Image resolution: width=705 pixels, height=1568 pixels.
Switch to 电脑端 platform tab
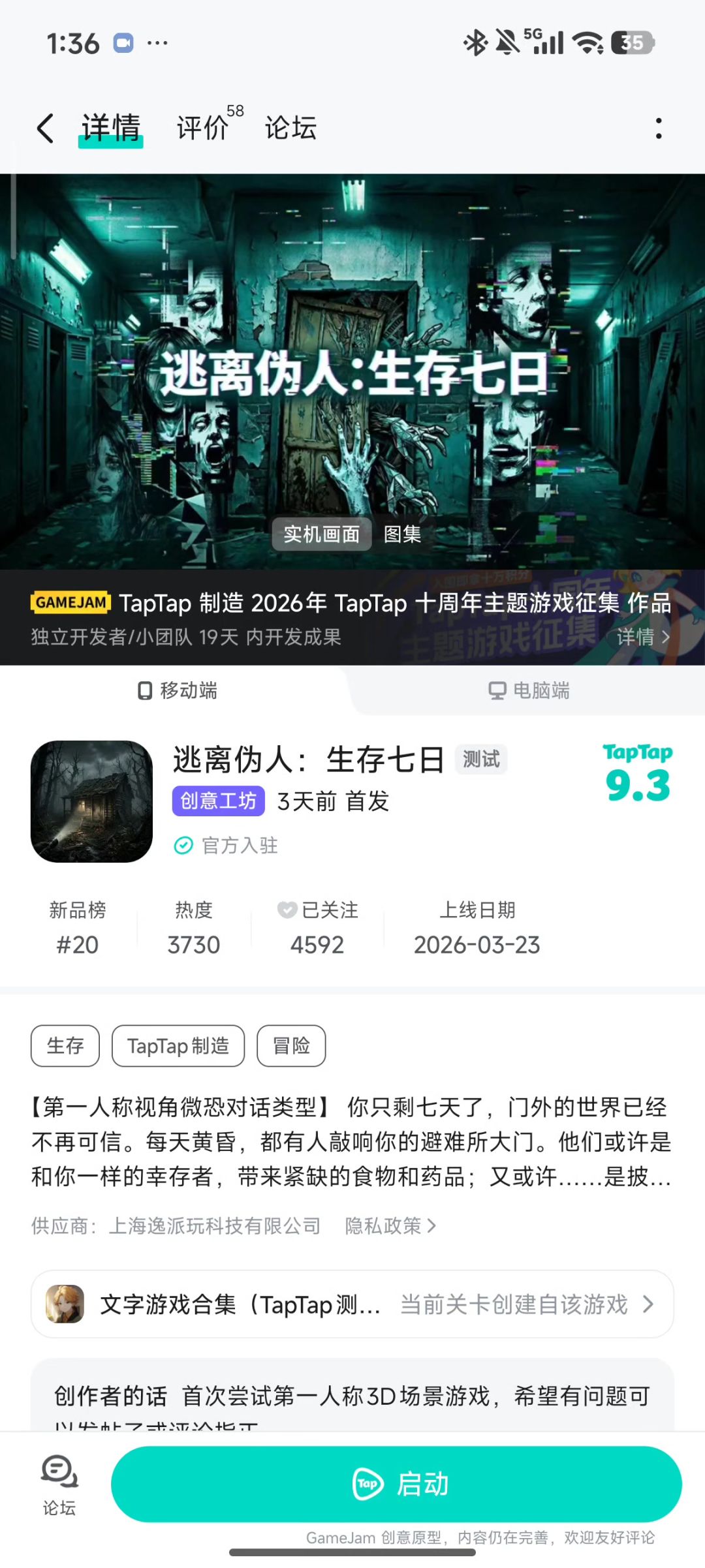point(529,690)
